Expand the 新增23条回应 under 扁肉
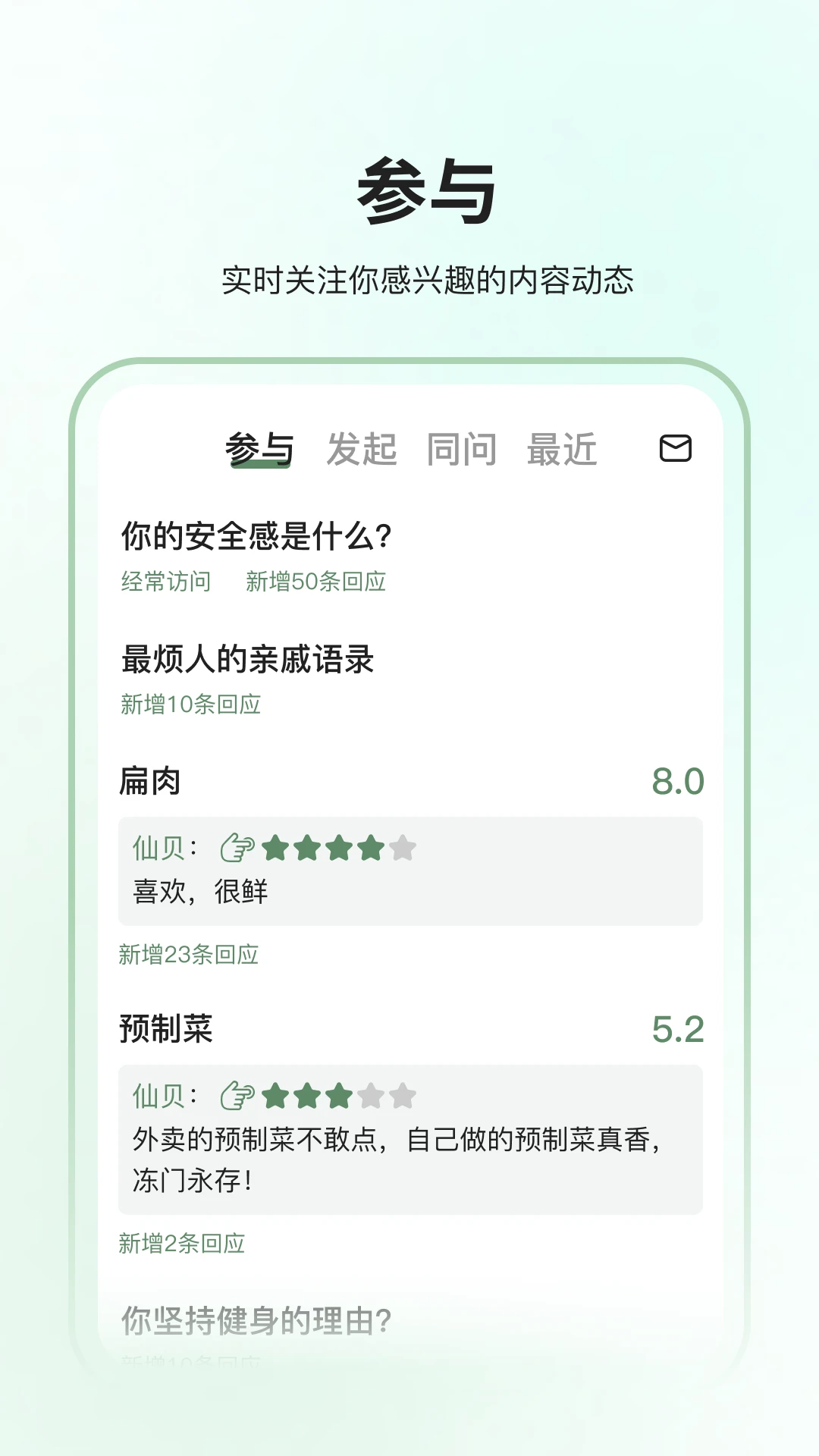 pyautogui.click(x=188, y=954)
